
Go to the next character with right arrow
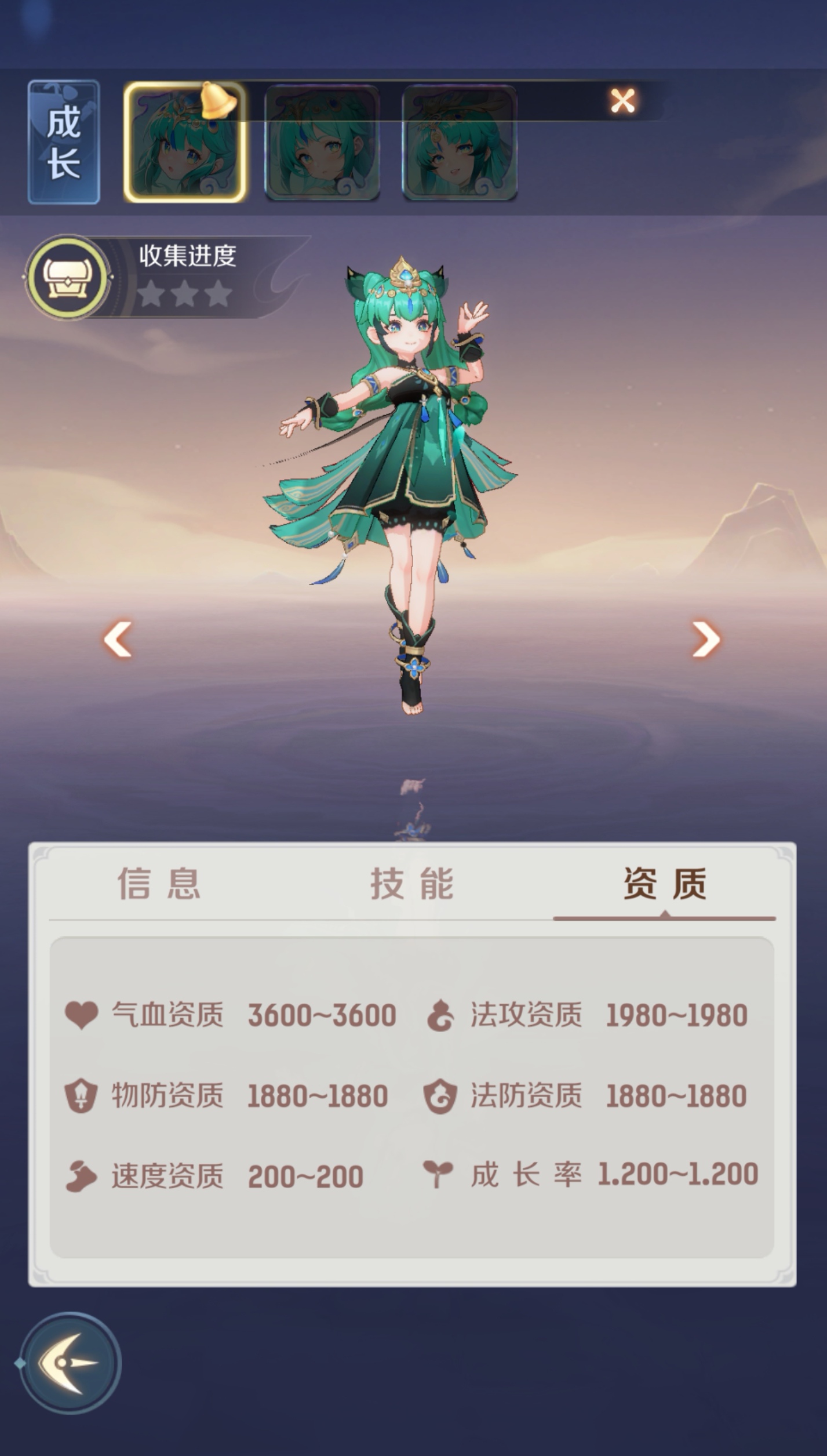(x=706, y=639)
